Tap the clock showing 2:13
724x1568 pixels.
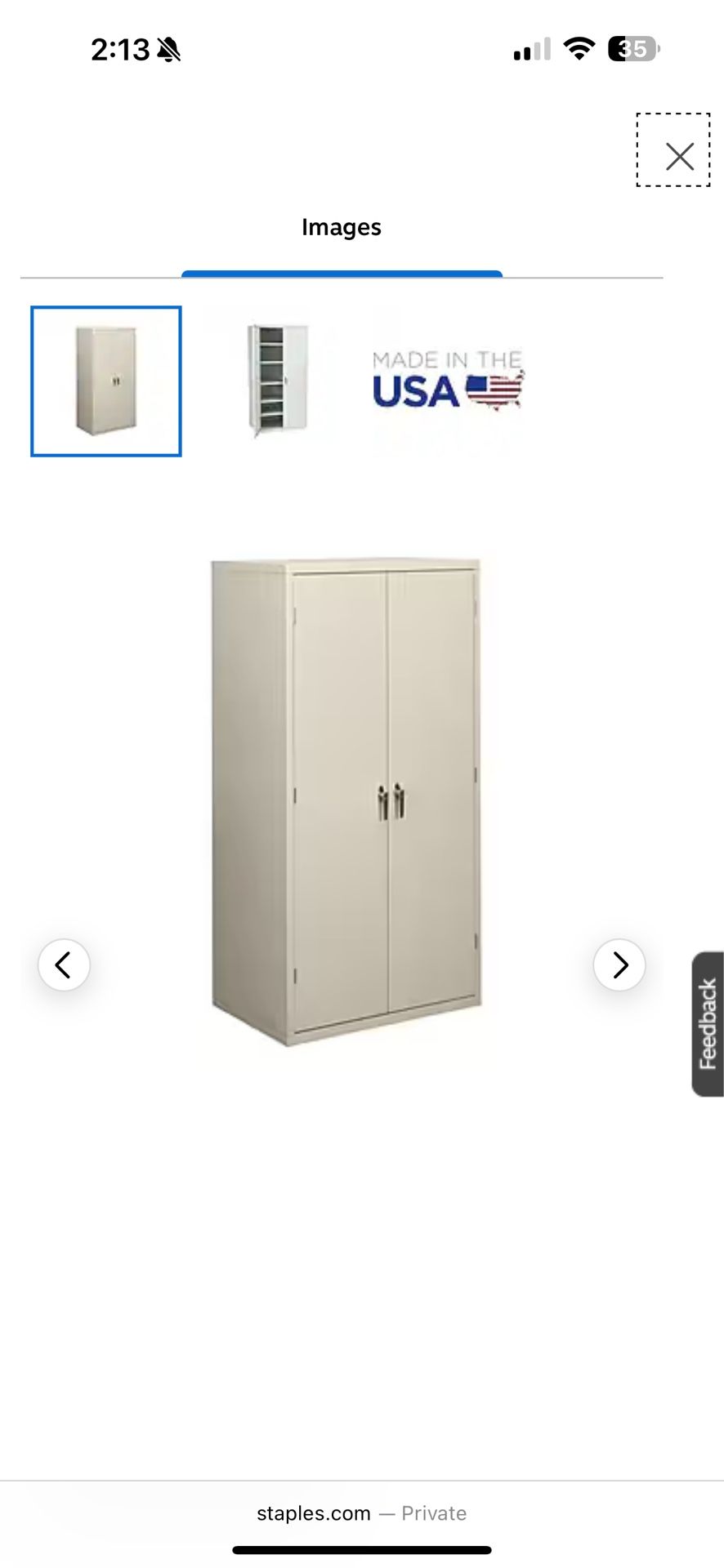pos(121,49)
